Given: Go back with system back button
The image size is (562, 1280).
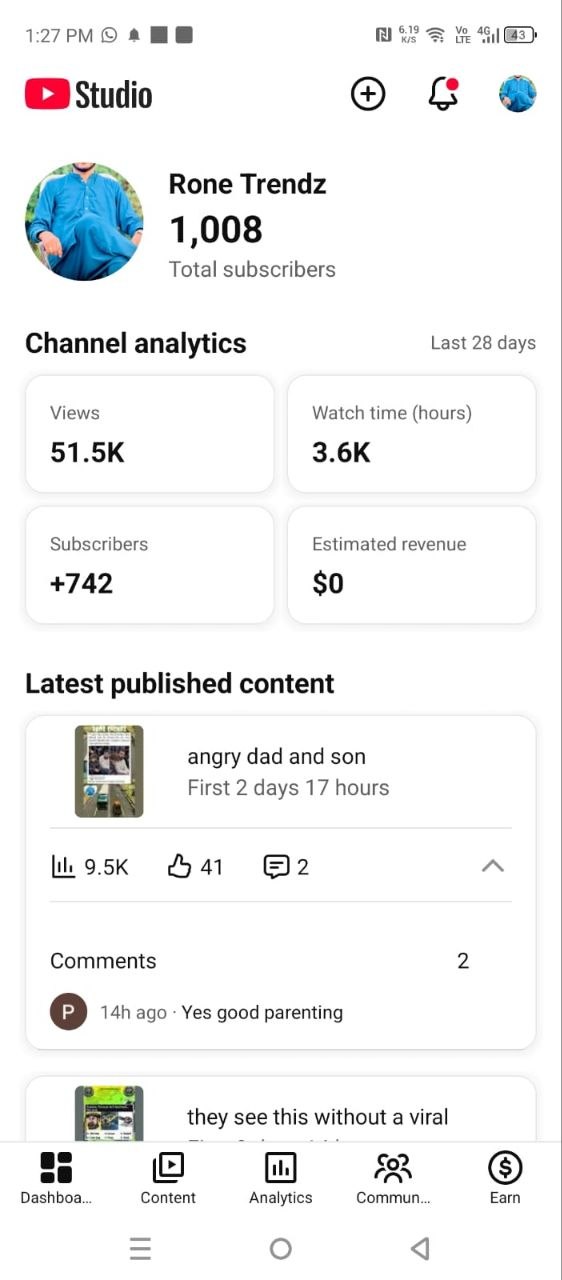Looking at the screenshot, I should pyautogui.click(x=421, y=1248).
